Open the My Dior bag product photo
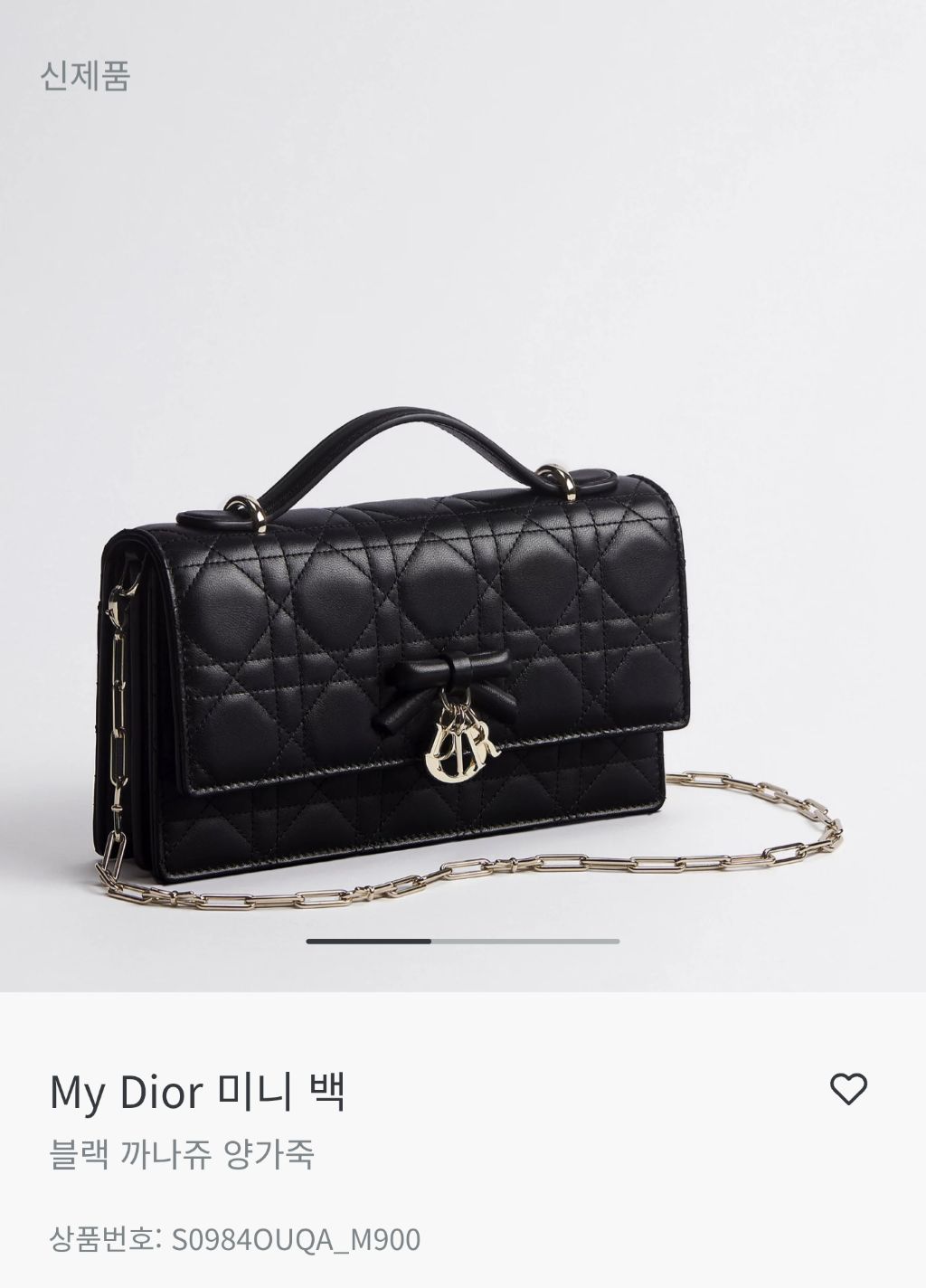 pyautogui.click(x=463, y=496)
